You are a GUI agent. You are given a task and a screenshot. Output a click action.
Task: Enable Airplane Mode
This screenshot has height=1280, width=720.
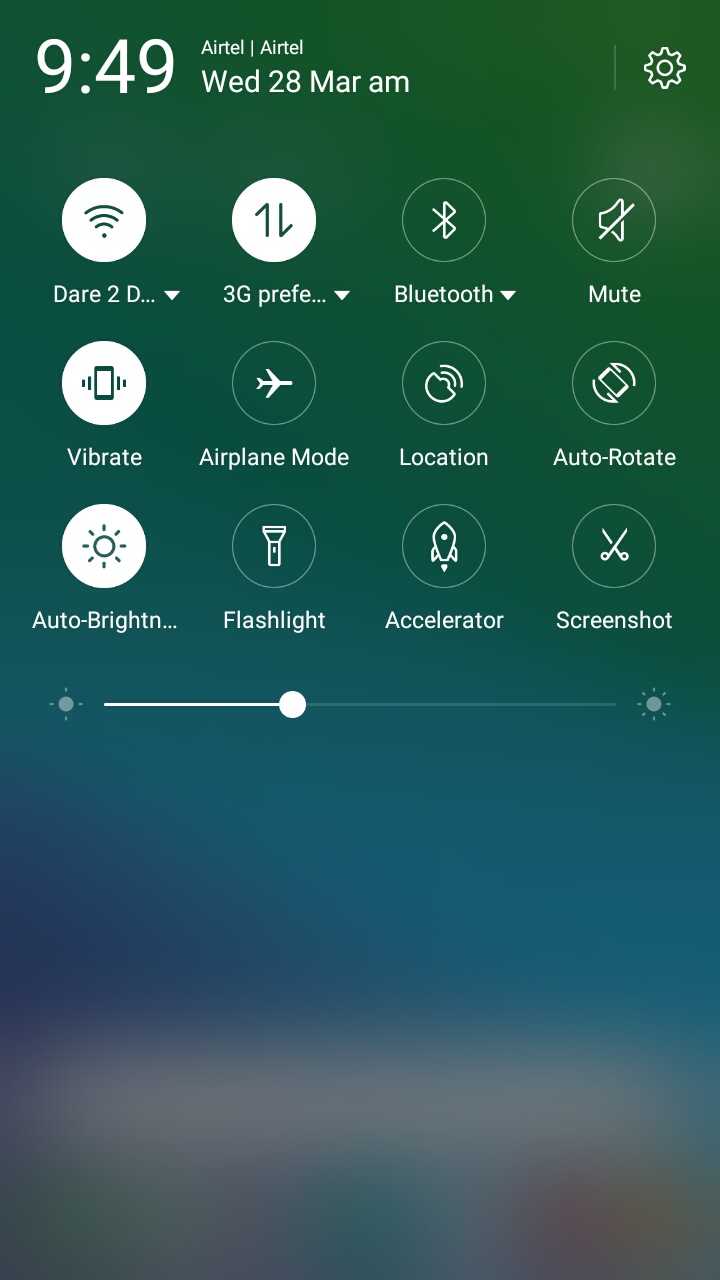pos(274,383)
